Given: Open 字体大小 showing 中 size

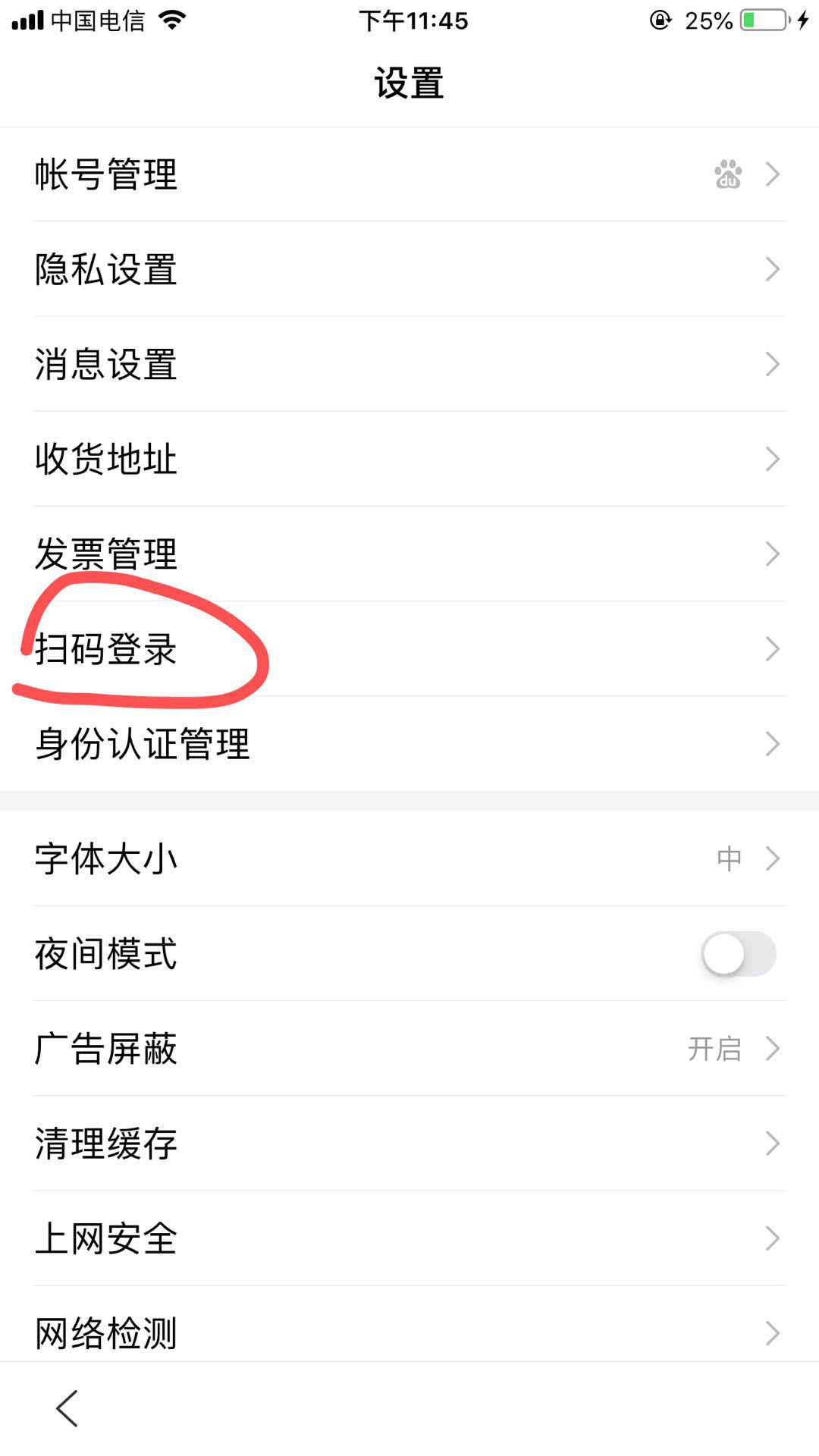Looking at the screenshot, I should pos(106,858).
